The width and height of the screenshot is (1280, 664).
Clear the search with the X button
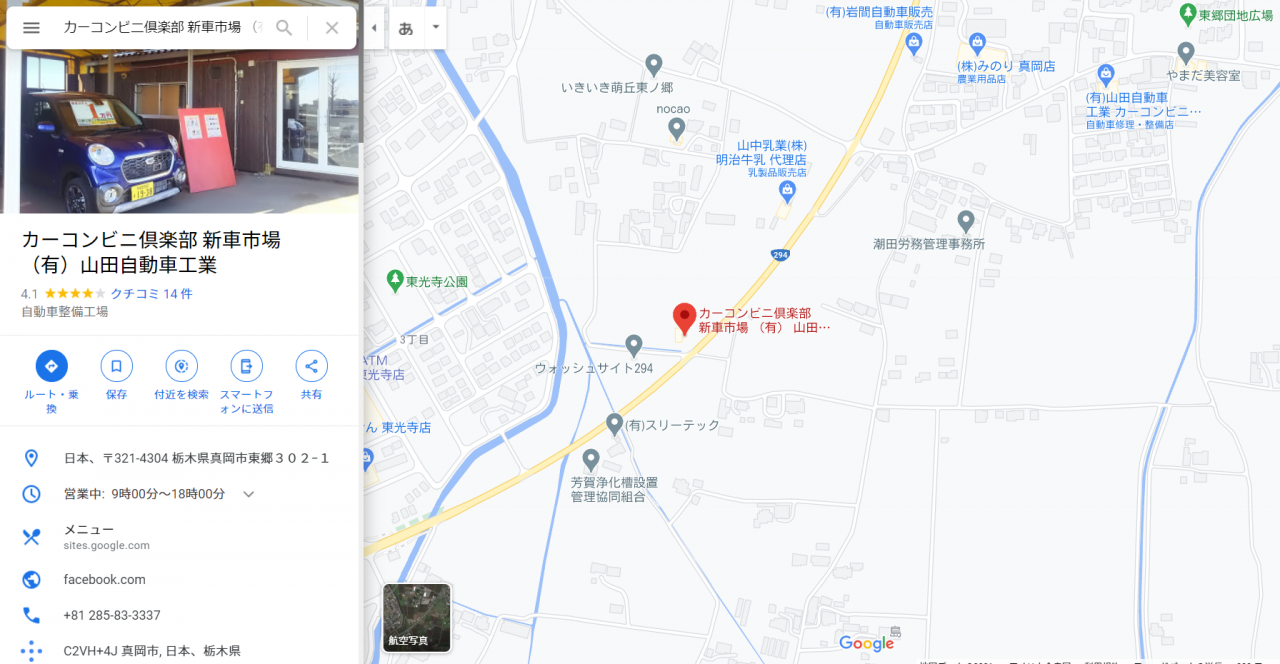pyautogui.click(x=332, y=28)
